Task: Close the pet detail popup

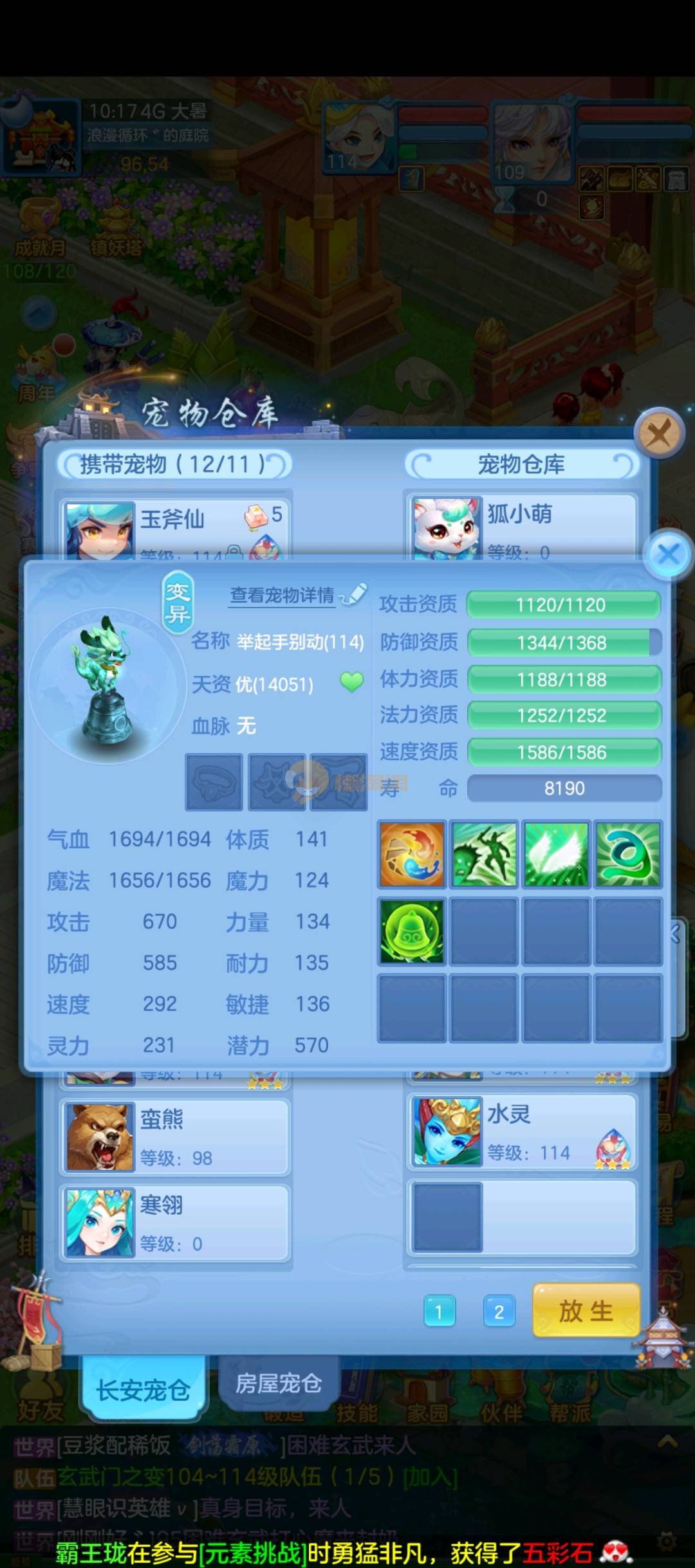Action: (x=669, y=554)
